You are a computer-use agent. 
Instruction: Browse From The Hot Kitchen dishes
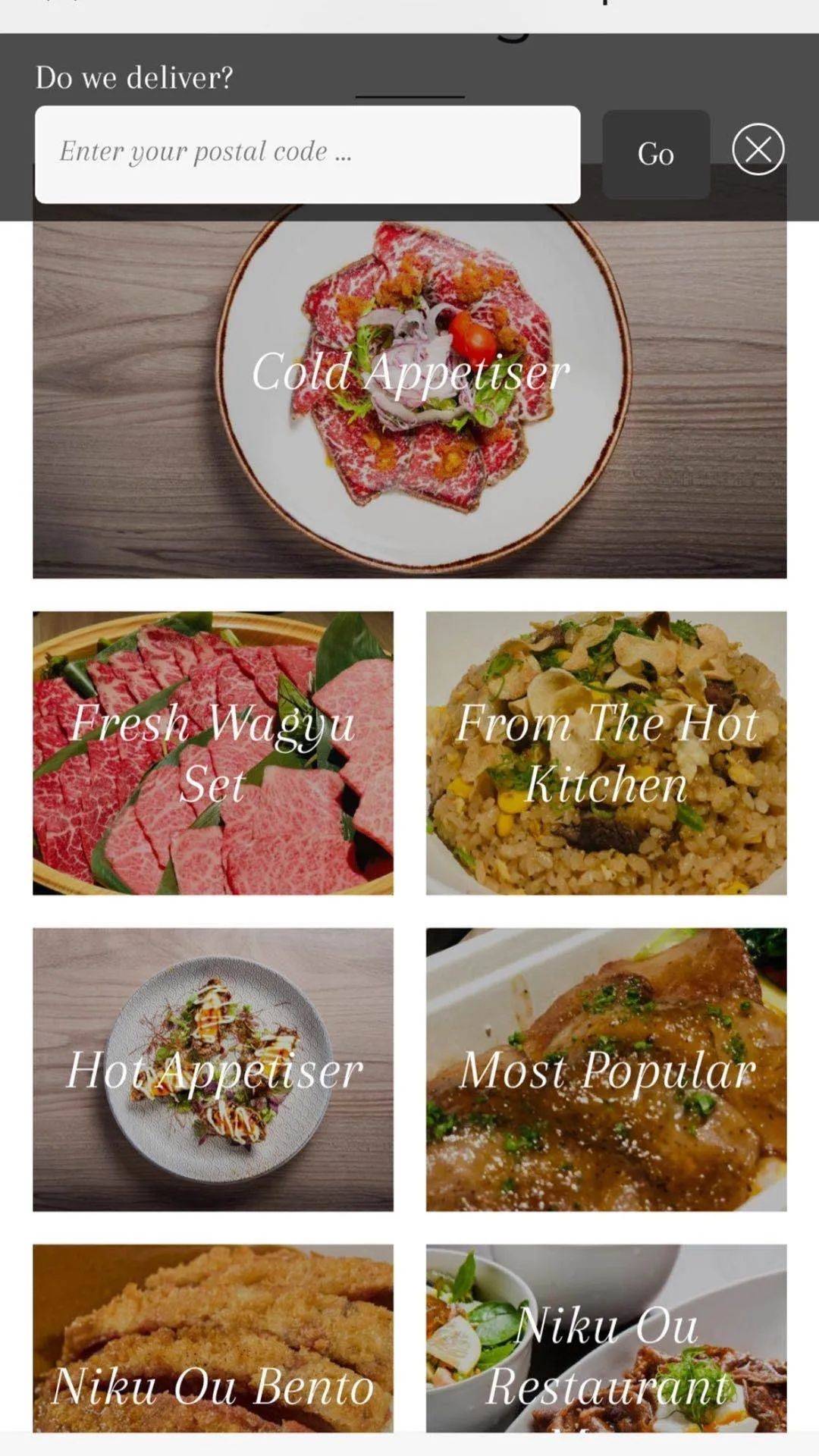(606, 753)
